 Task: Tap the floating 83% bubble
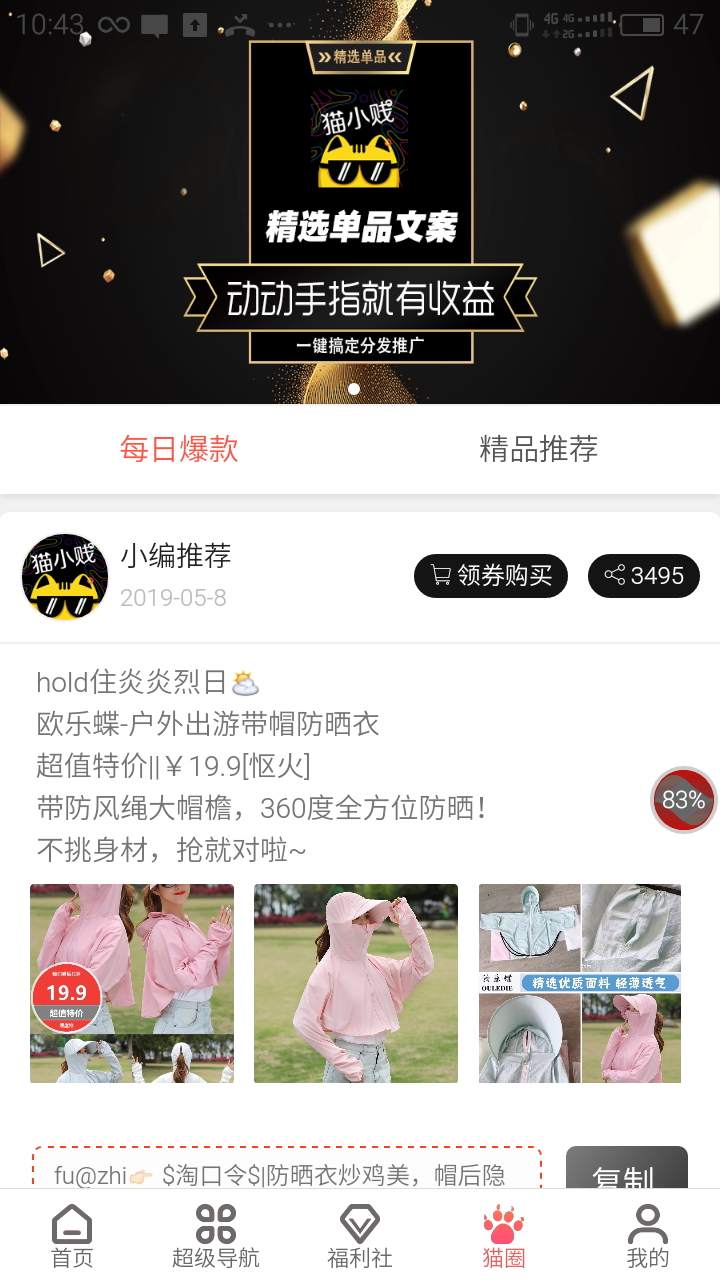point(684,800)
